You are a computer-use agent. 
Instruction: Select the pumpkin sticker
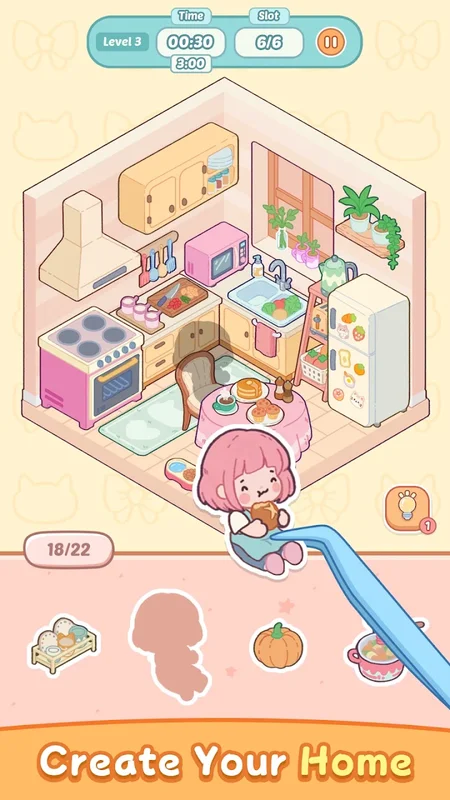(x=278, y=645)
